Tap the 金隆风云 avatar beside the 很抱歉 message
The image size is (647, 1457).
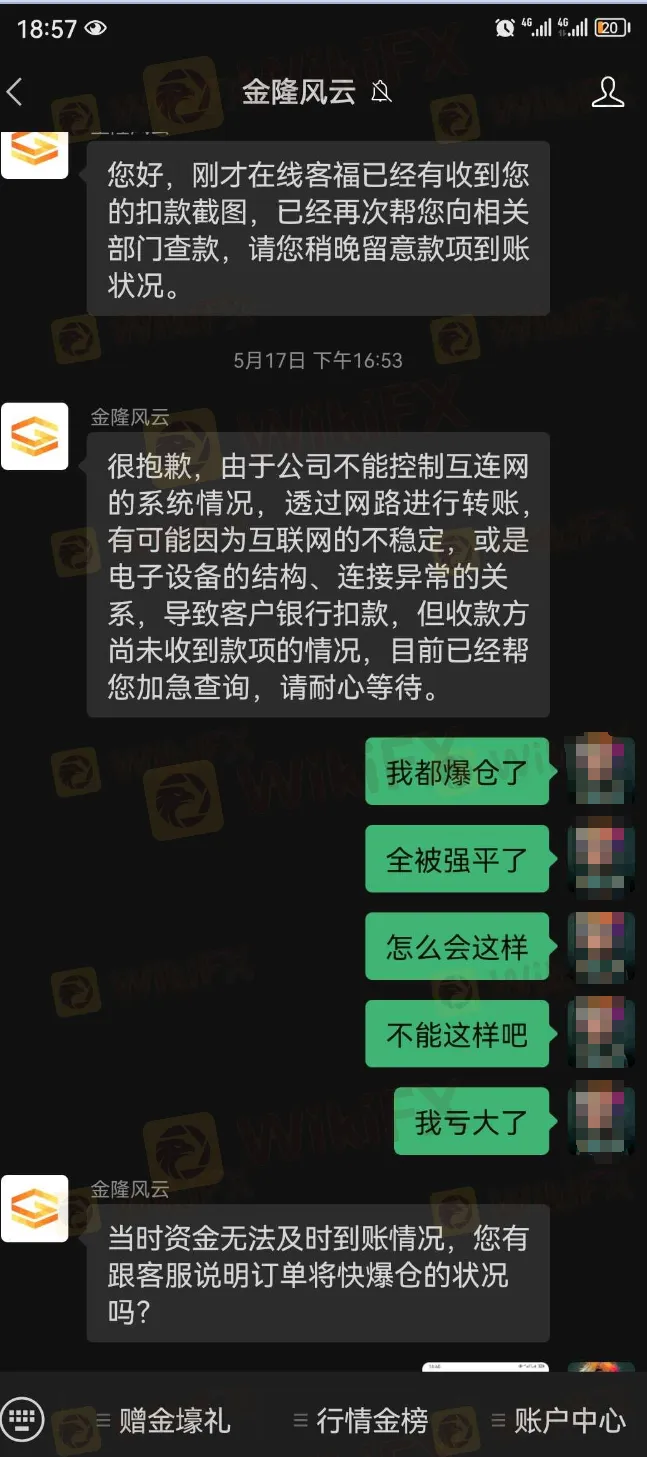tap(35, 437)
